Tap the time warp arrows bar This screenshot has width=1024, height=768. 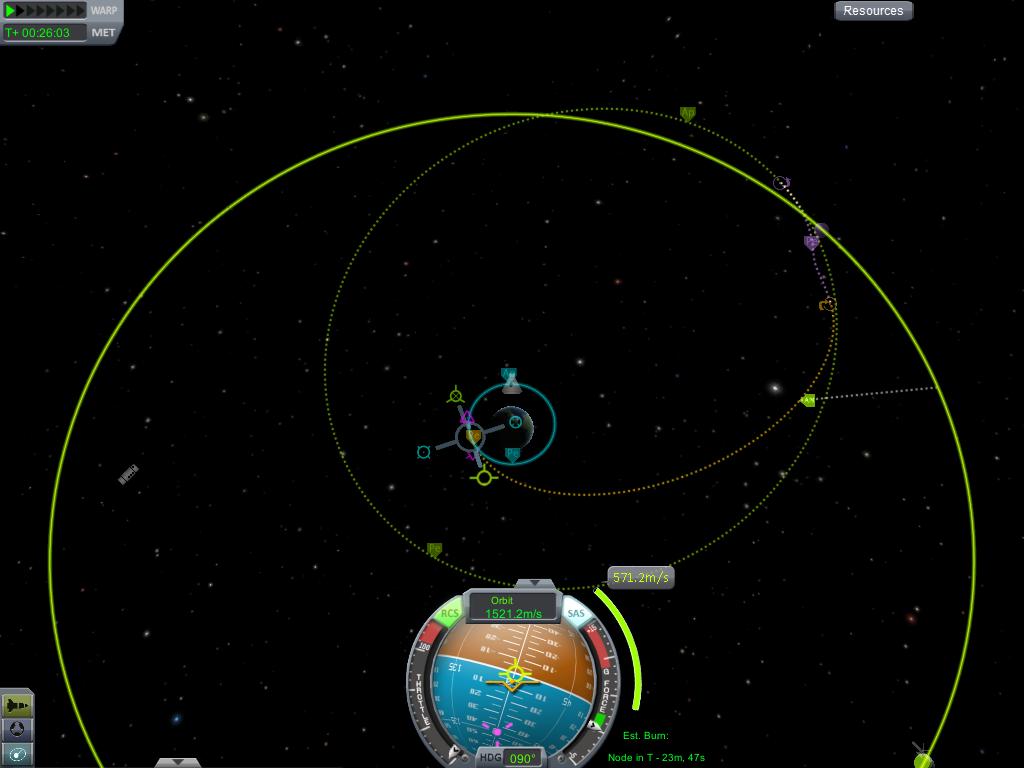(45, 10)
